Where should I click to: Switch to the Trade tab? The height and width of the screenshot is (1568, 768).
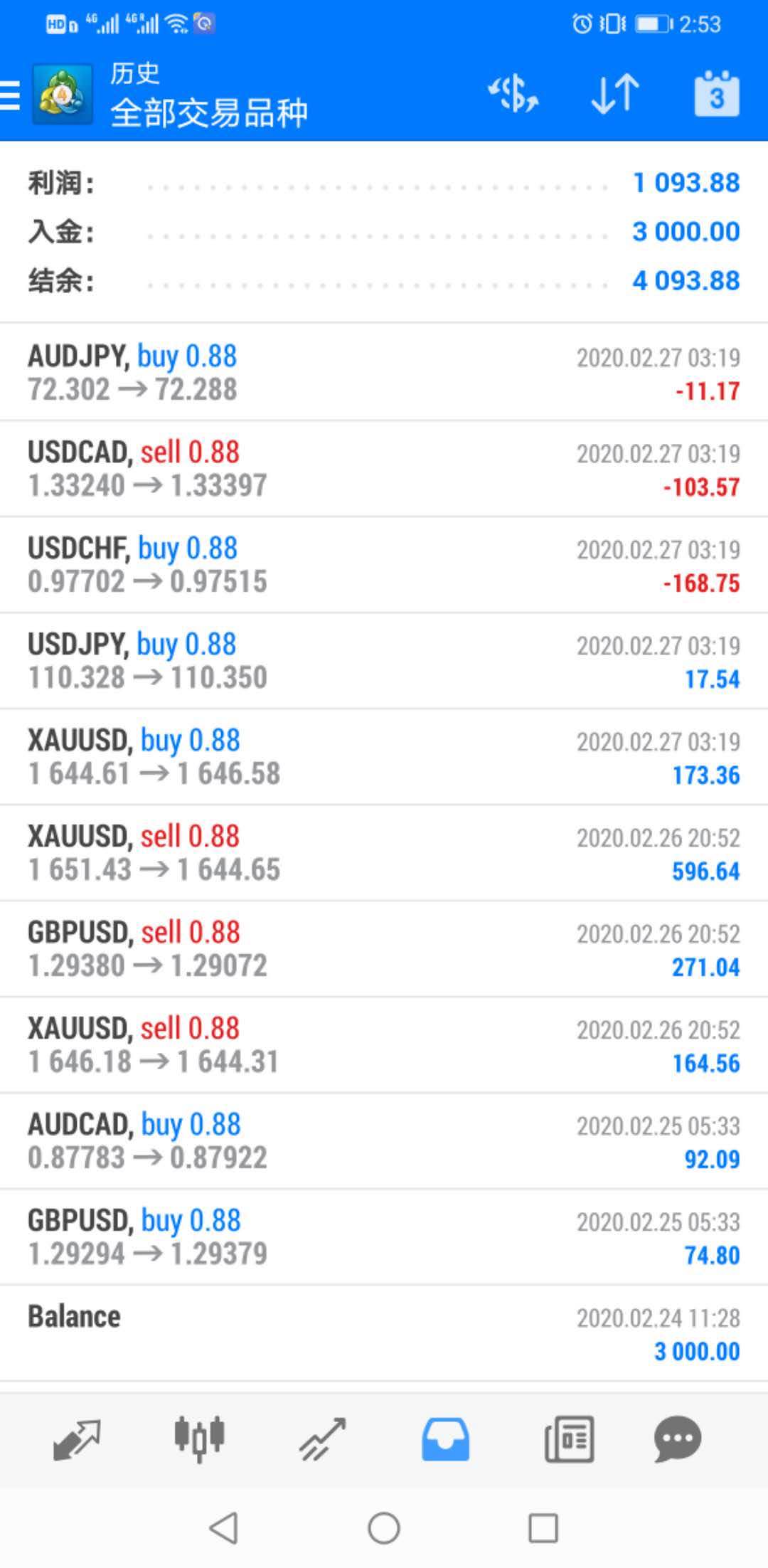(x=322, y=1440)
